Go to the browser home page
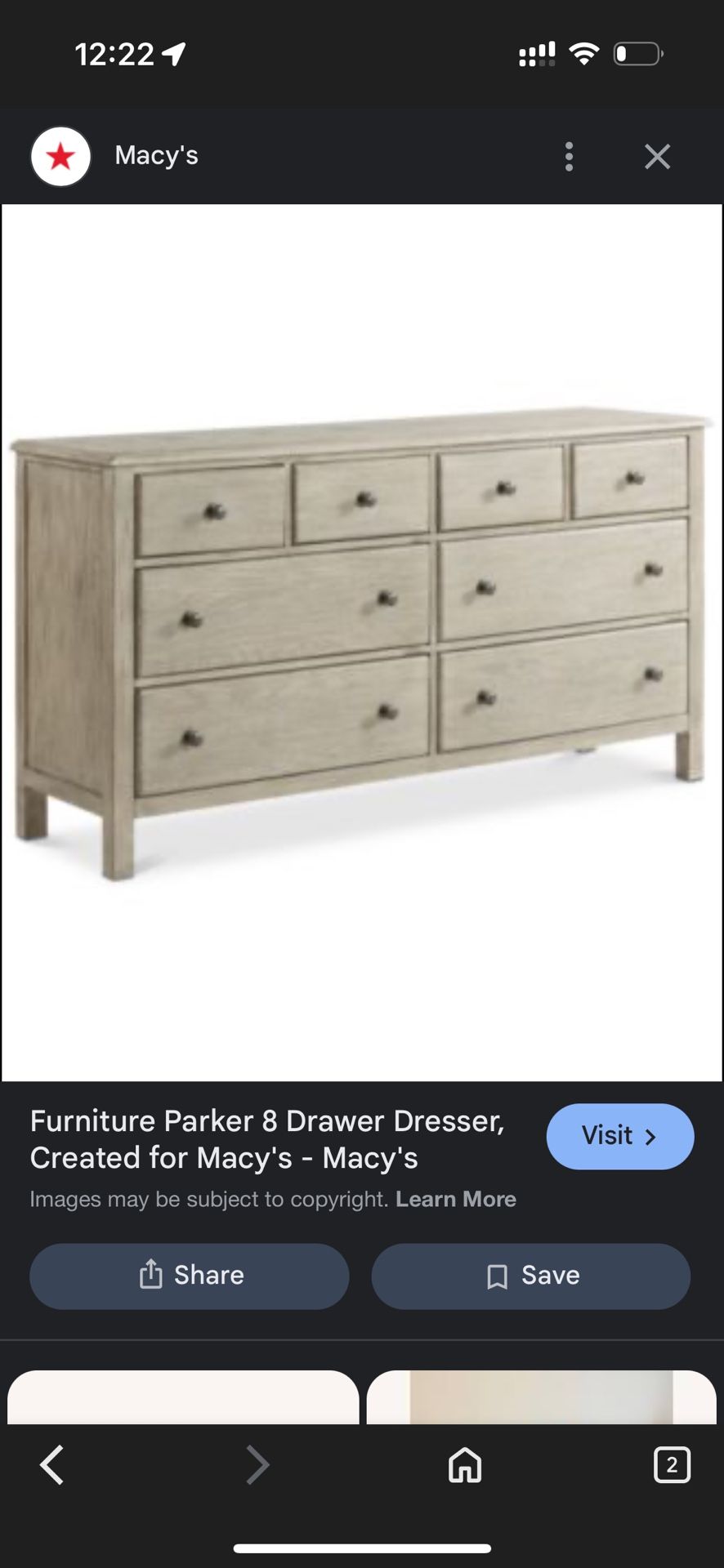The image size is (724, 1568). click(x=465, y=1464)
